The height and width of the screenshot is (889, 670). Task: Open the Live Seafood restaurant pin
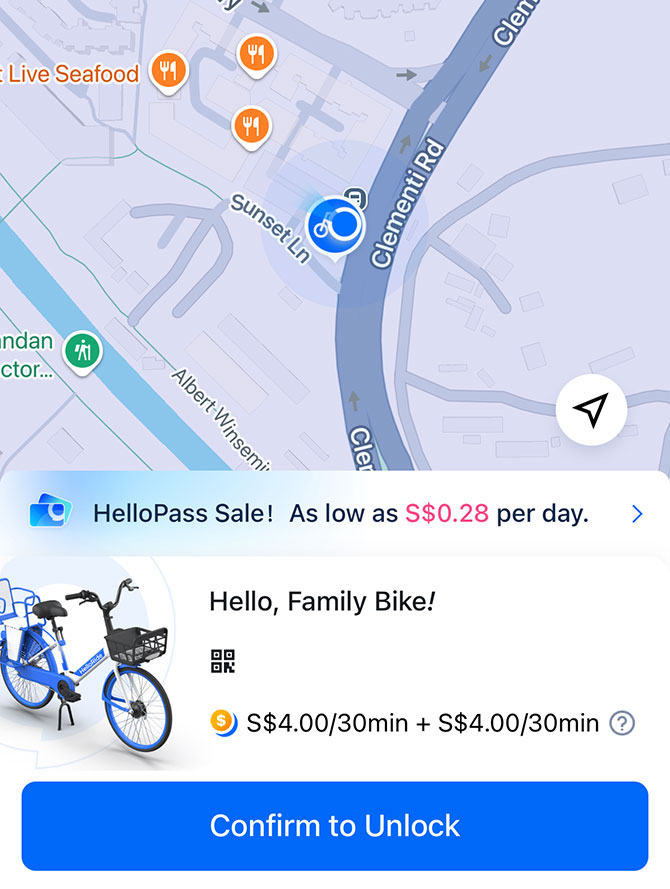[x=169, y=70]
